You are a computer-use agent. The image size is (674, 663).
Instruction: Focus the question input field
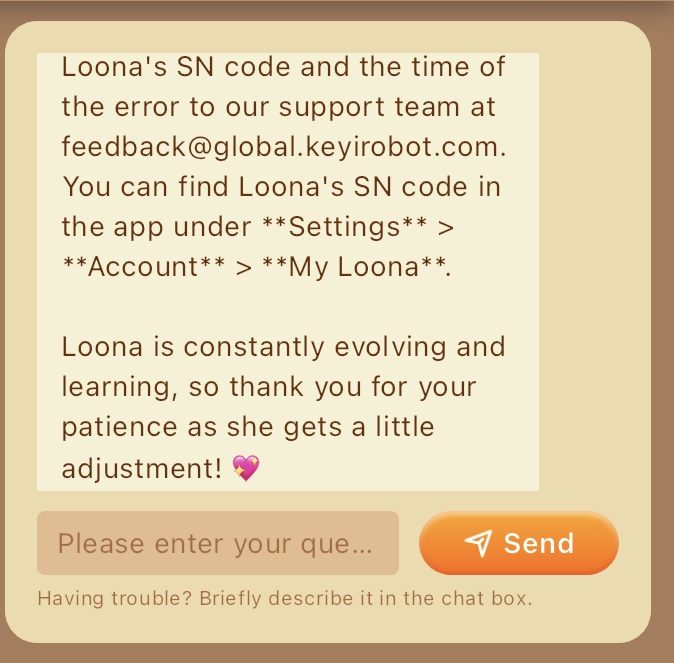coord(217,543)
